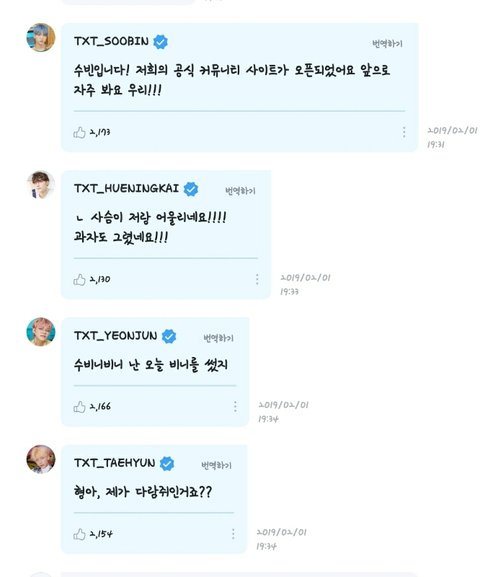Viewport: 480px width, 577px height.
Task: View TXT_TAEHYUN's profile avatar
Action: 41,459
